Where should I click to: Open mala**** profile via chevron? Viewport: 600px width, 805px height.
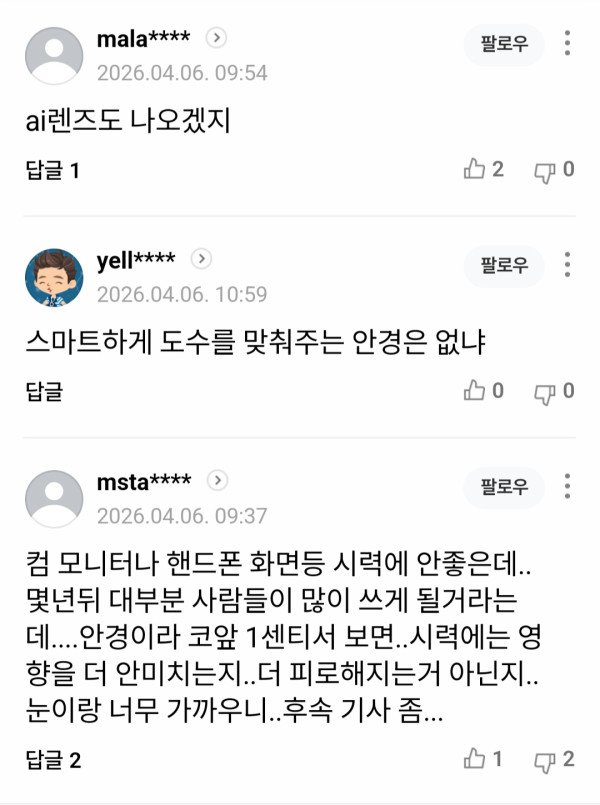216,38
